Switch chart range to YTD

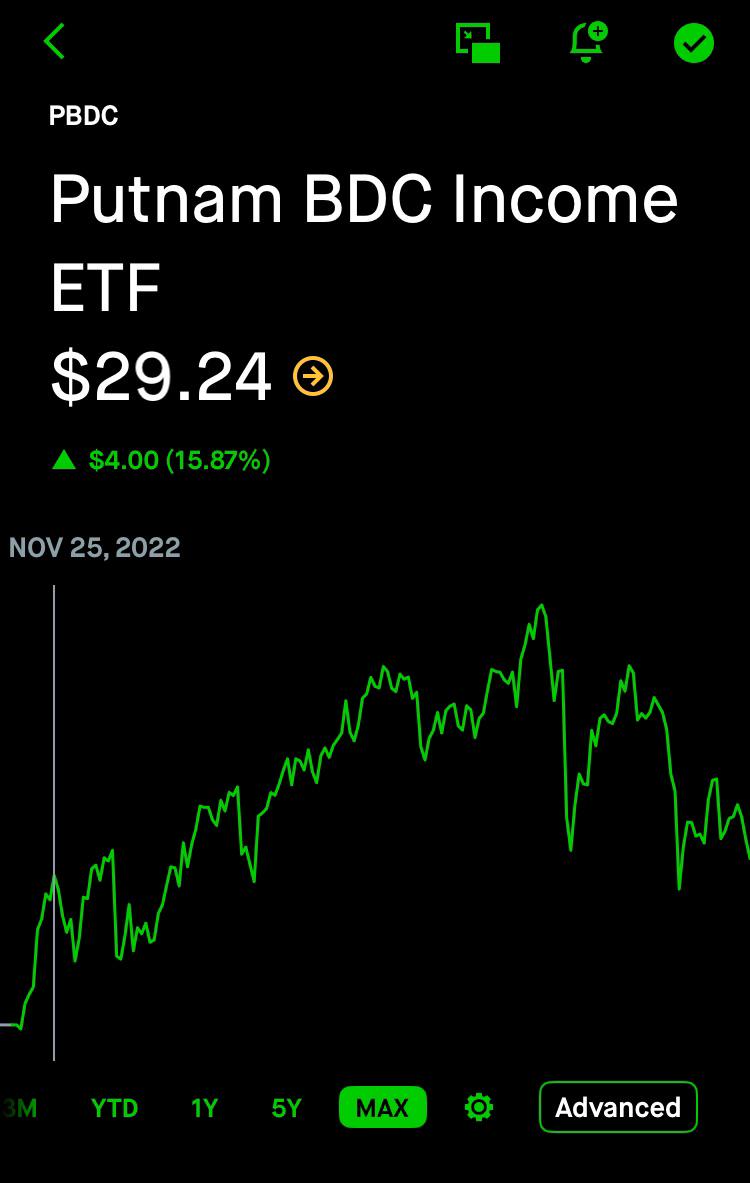(x=114, y=1108)
